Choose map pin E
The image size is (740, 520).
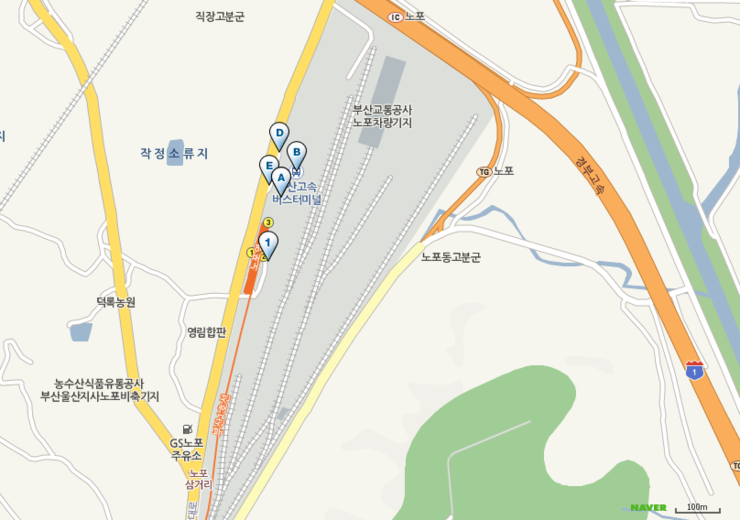pos(267,165)
